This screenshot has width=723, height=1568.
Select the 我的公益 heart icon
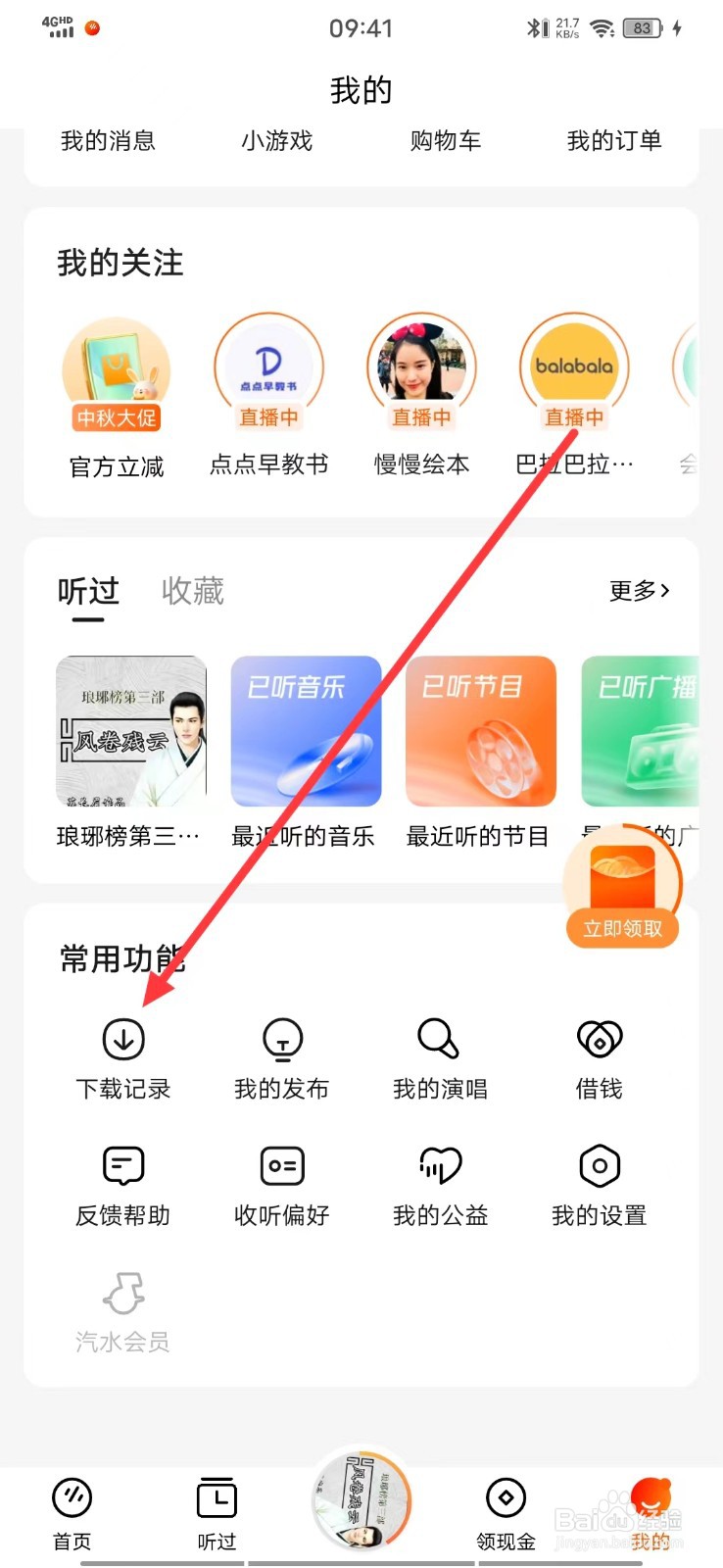coord(440,1167)
